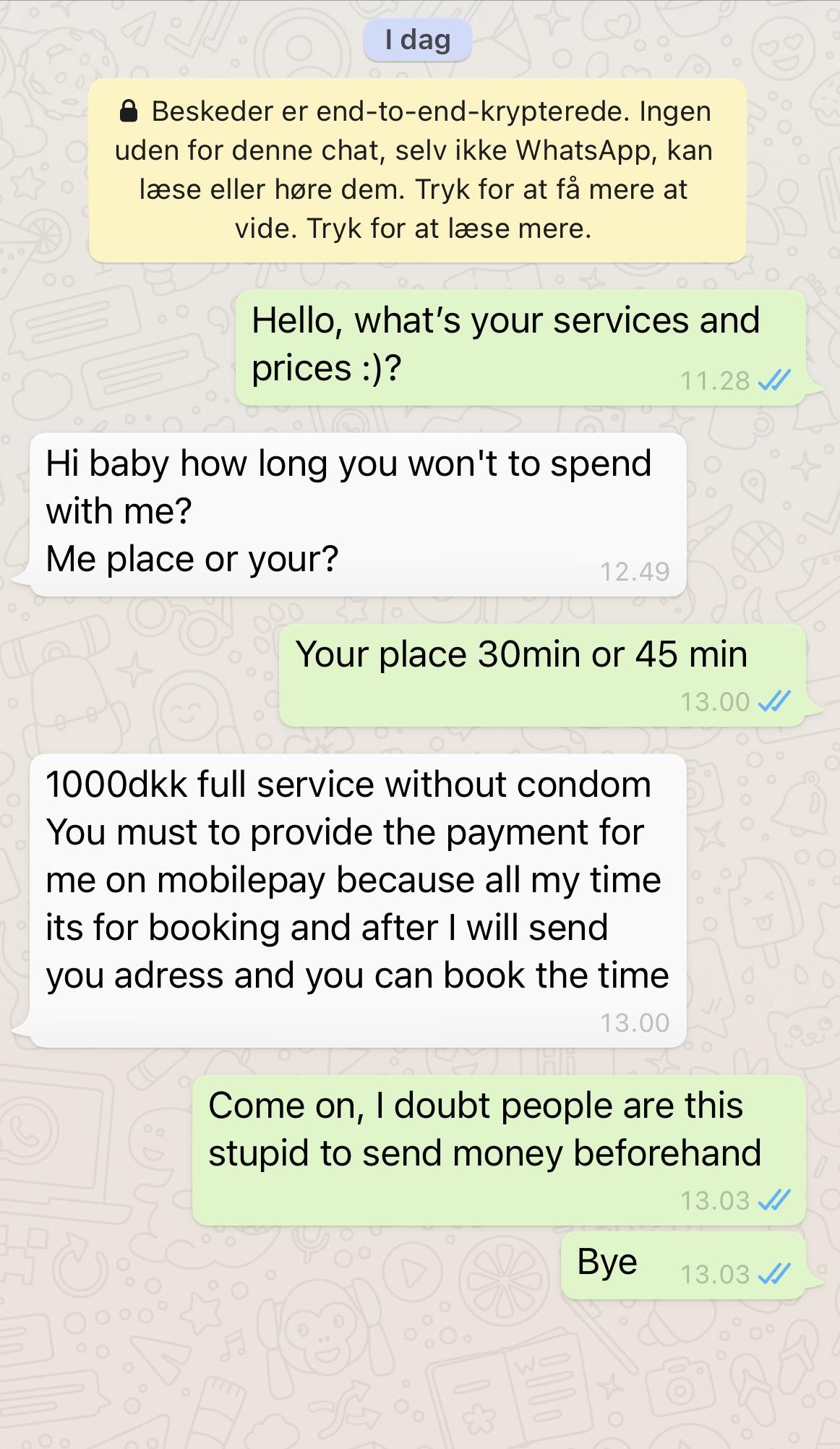Open the end-to-end encryption notice
The height and width of the screenshot is (1449, 840).
pos(417,170)
